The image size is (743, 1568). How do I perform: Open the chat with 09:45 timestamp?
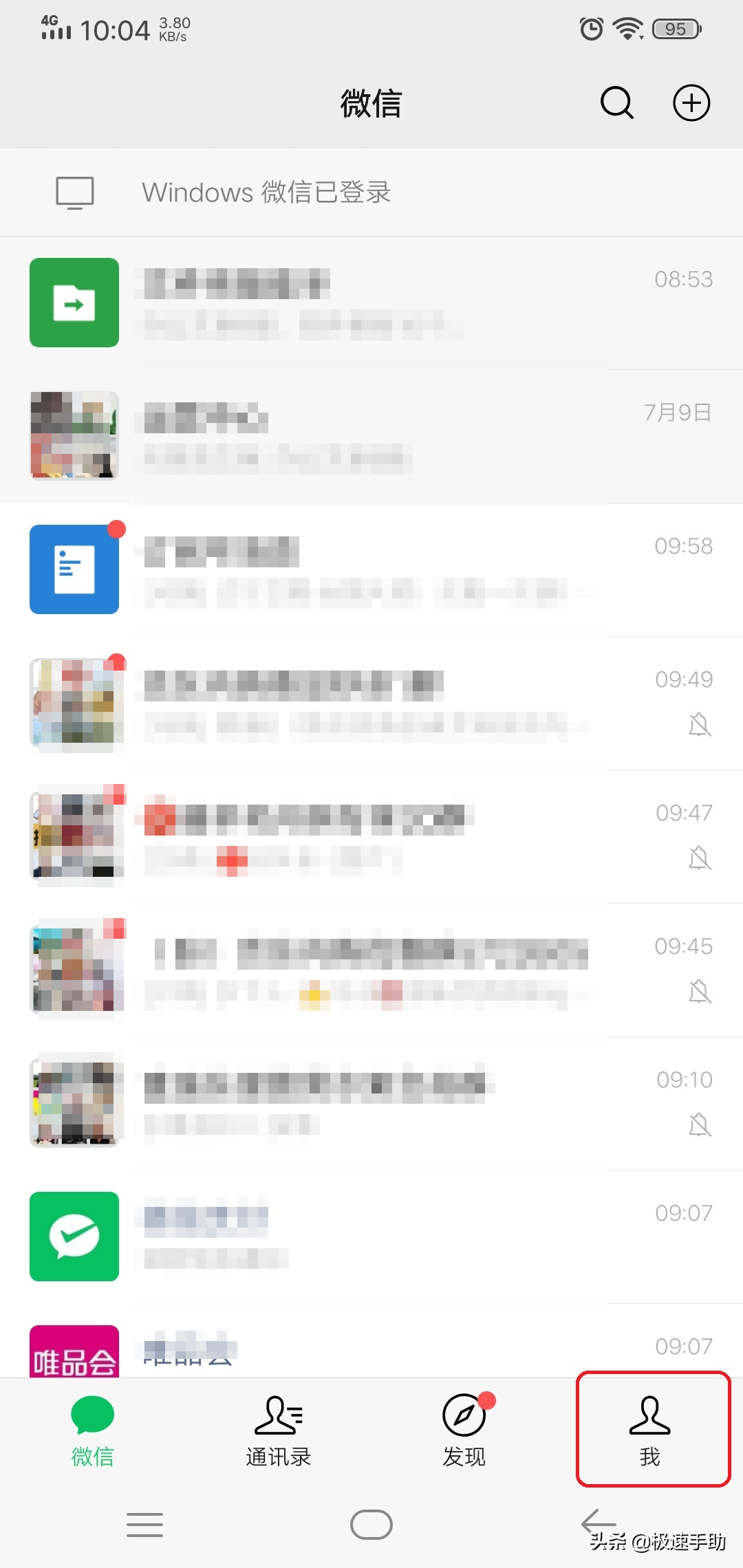coord(371,970)
